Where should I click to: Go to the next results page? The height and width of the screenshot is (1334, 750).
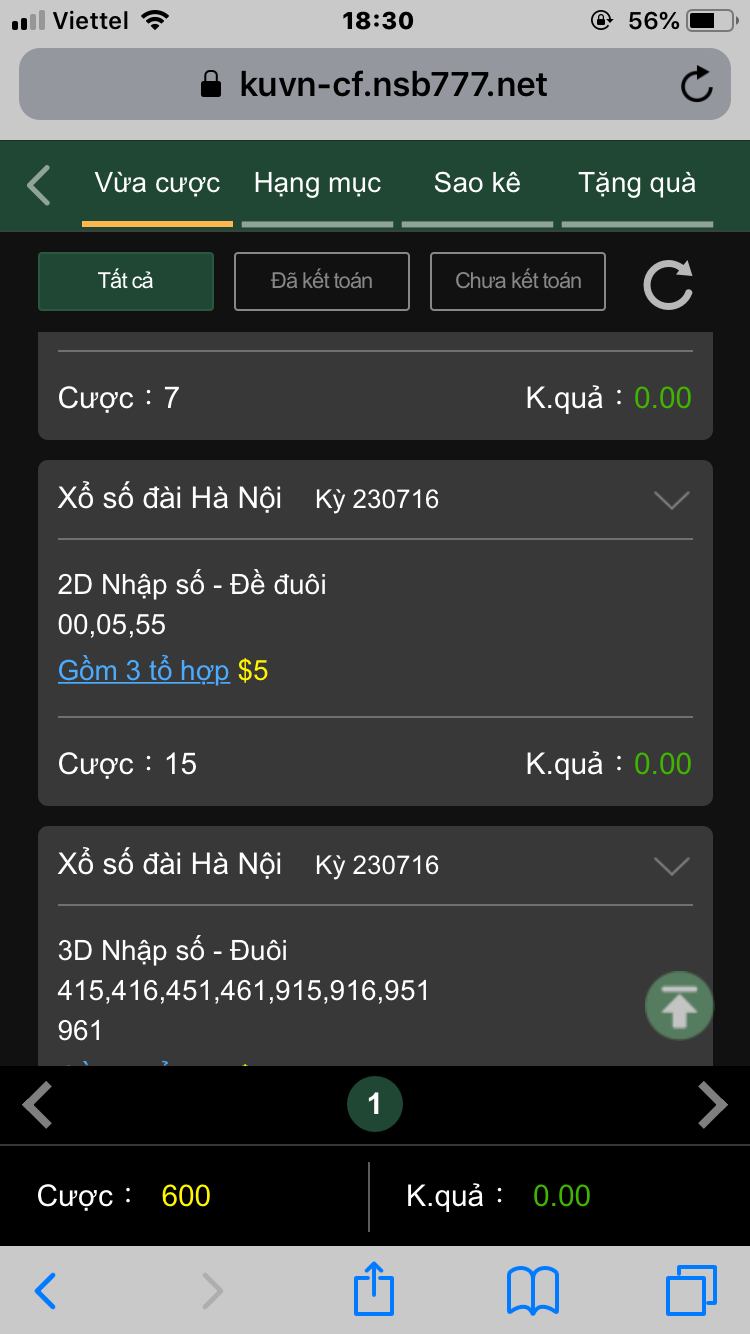712,1105
